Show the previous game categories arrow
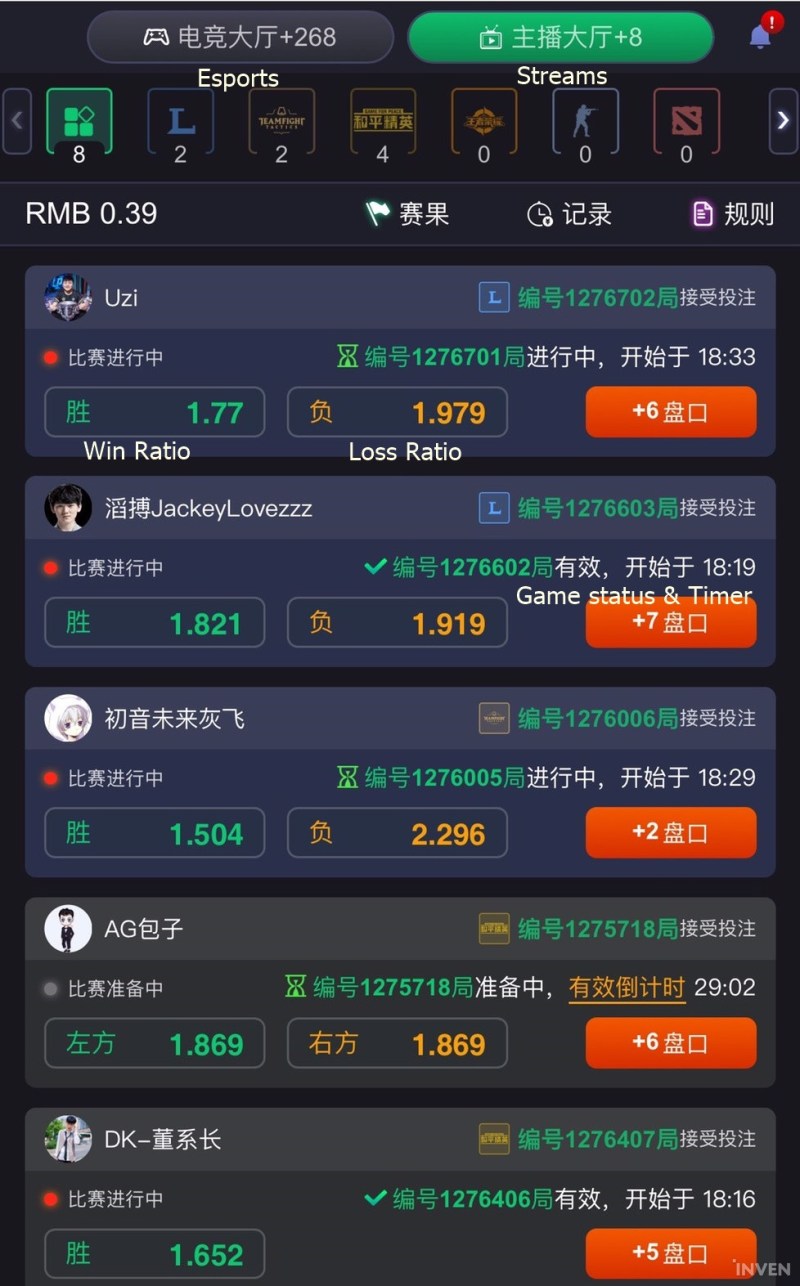800x1286 pixels. tap(17, 121)
